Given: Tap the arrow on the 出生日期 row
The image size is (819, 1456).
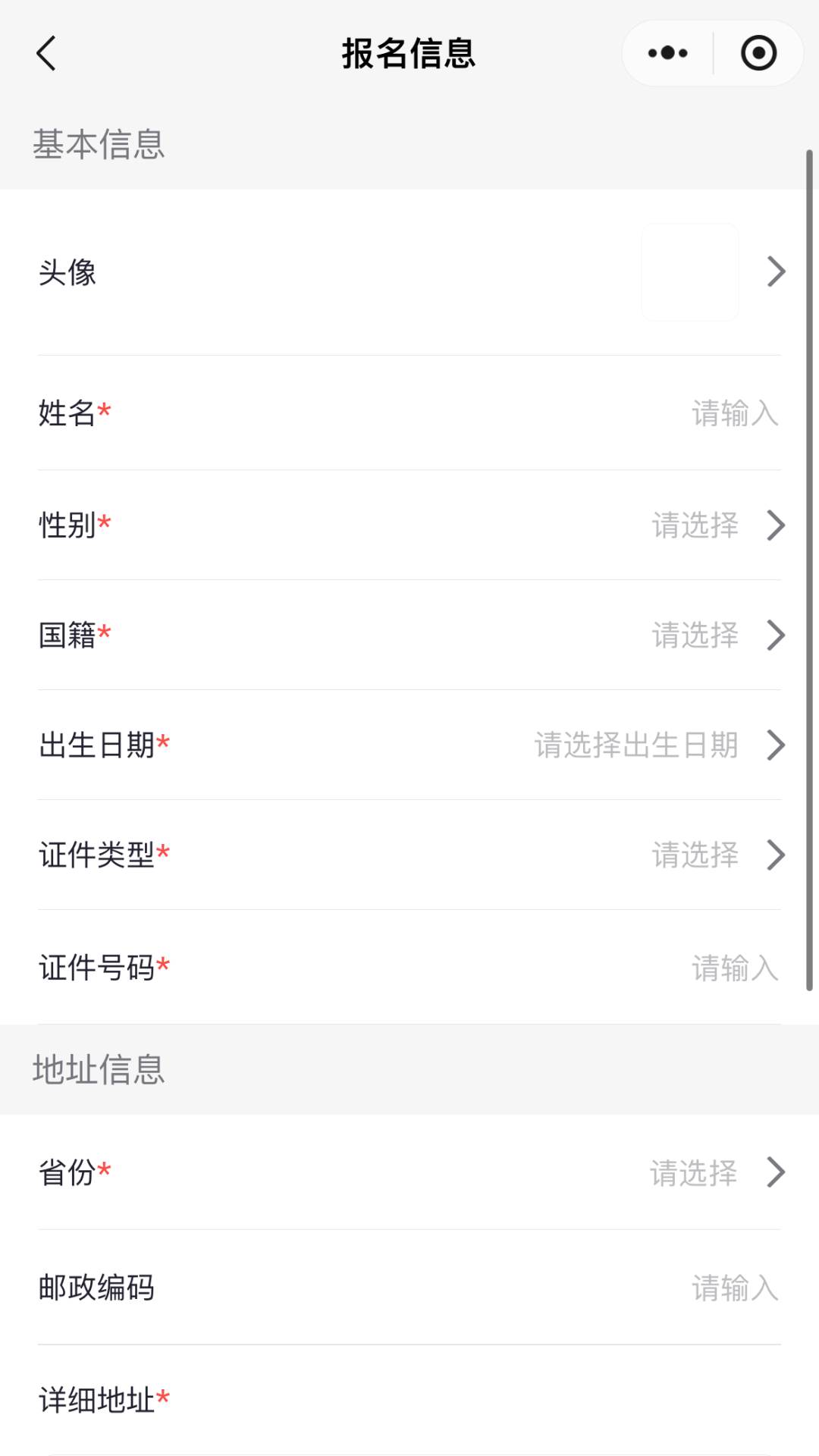Looking at the screenshot, I should point(775,745).
